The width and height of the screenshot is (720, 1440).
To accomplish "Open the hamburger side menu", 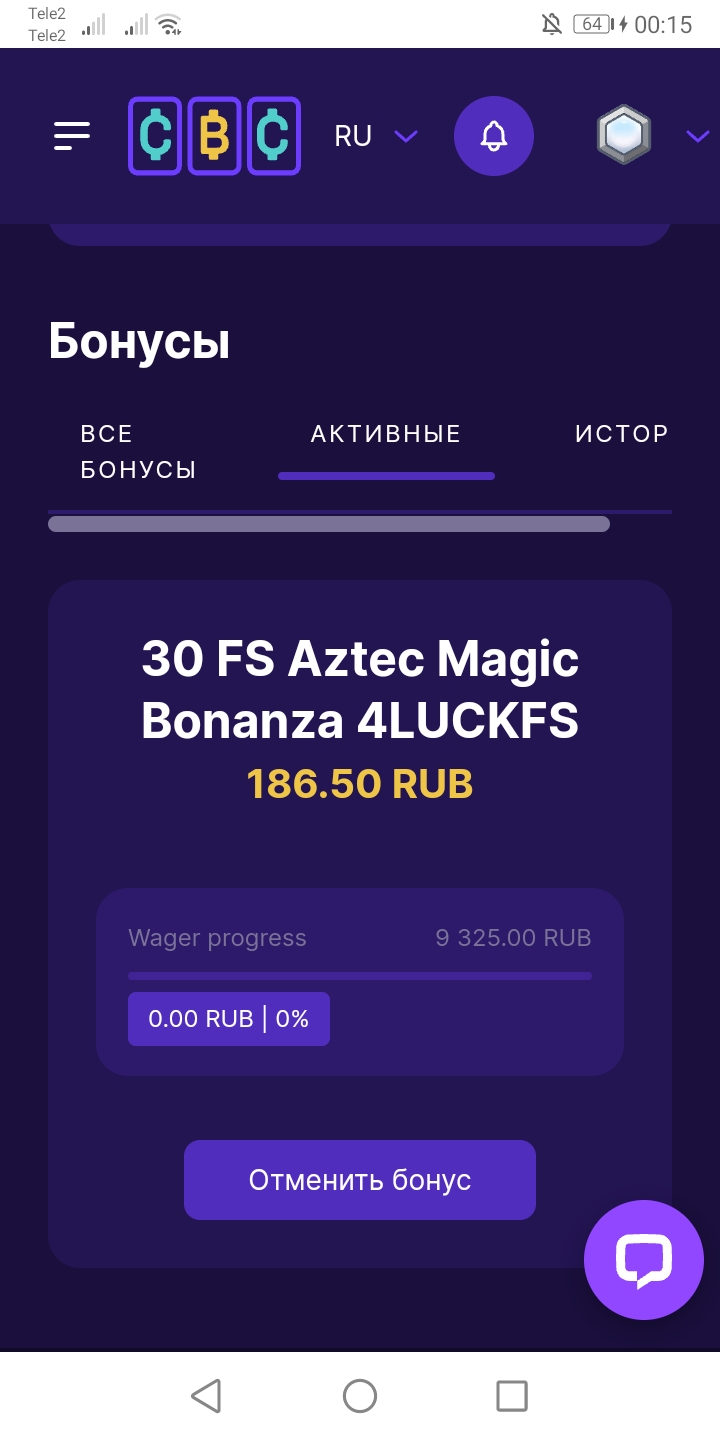I will pos(72,136).
